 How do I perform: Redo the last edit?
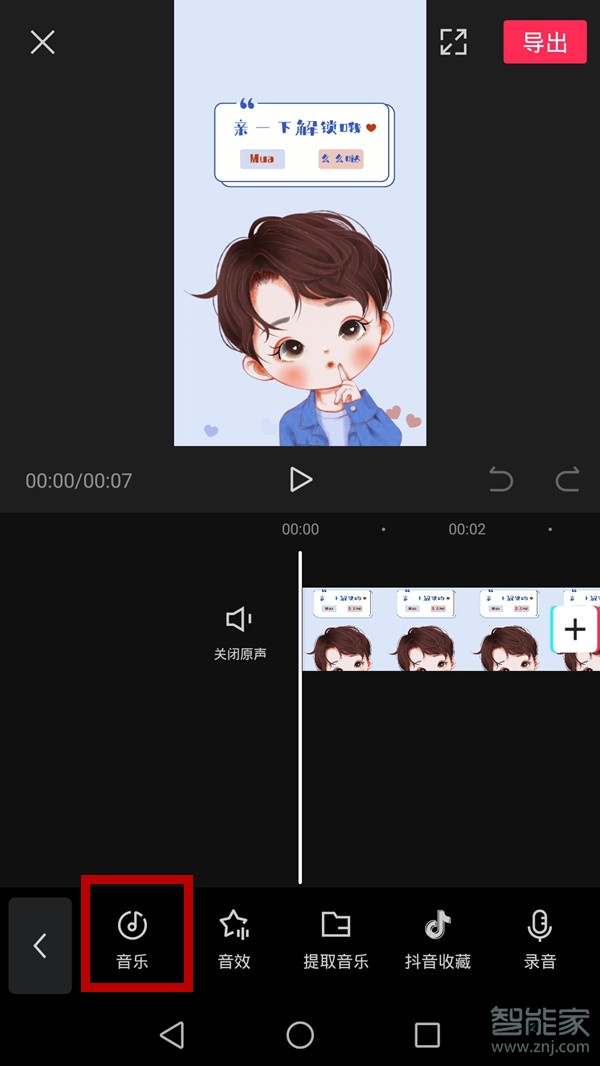tap(567, 481)
